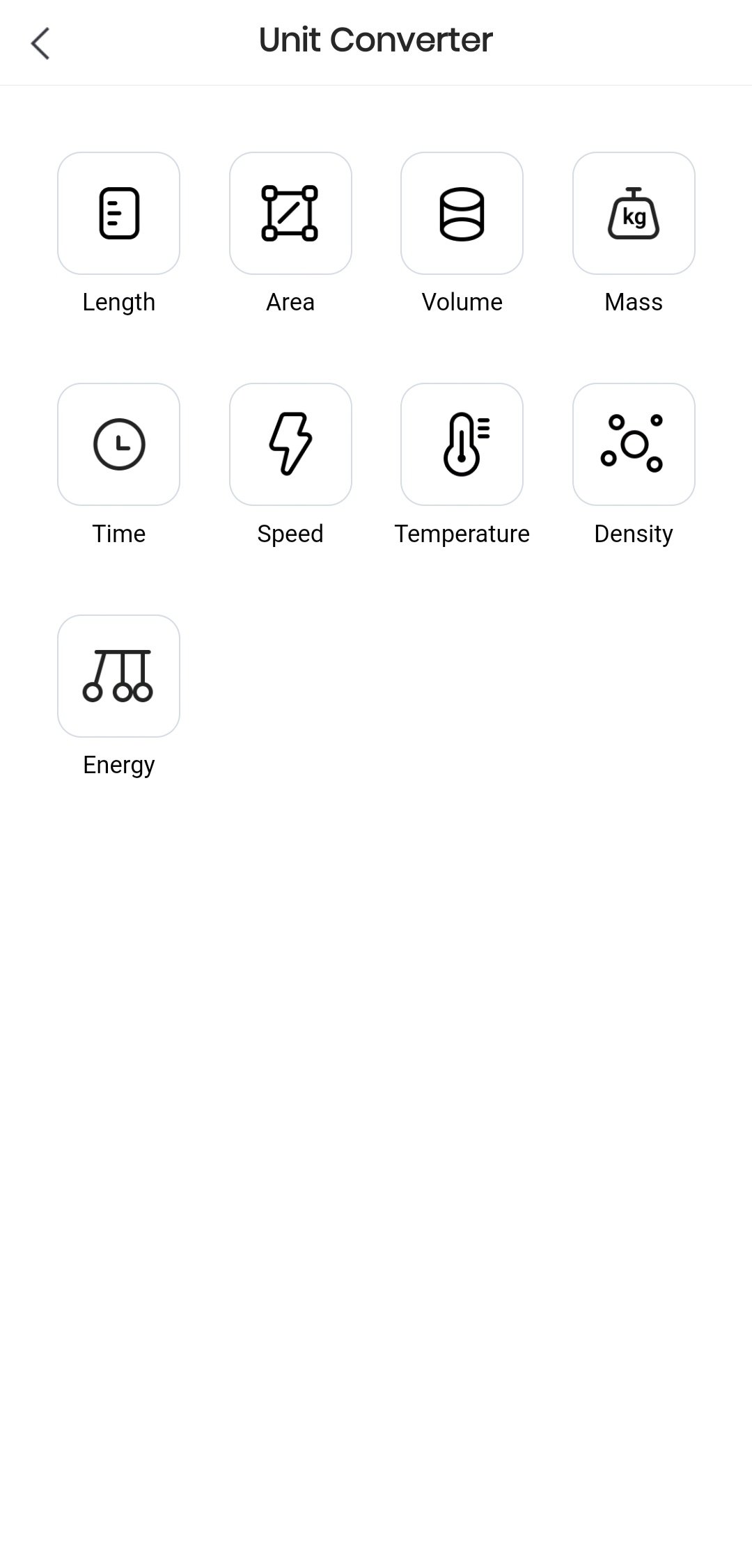Go back using the top-left arrow

(40, 43)
